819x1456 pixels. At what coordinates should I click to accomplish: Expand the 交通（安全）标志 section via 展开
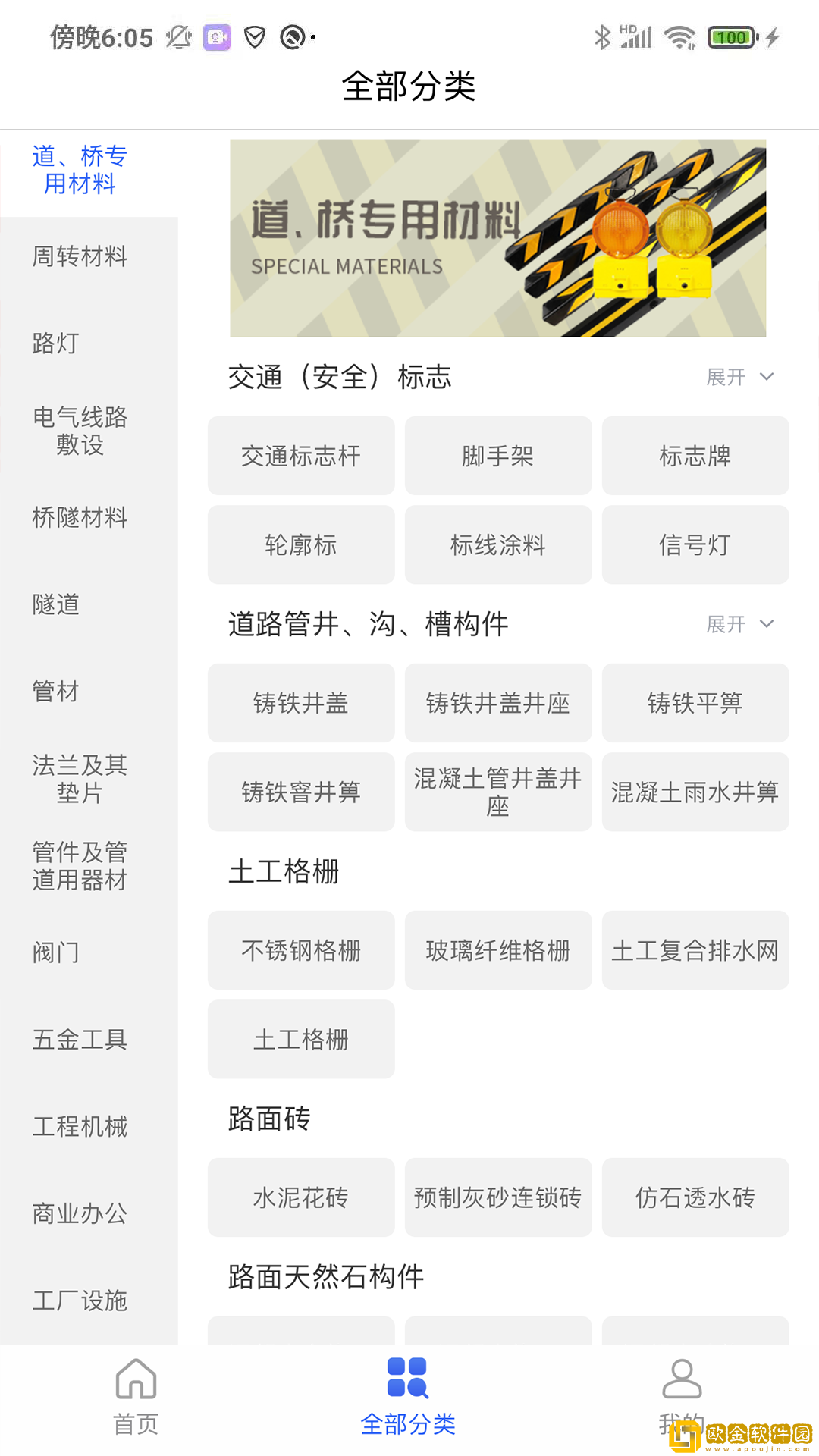pos(725,377)
